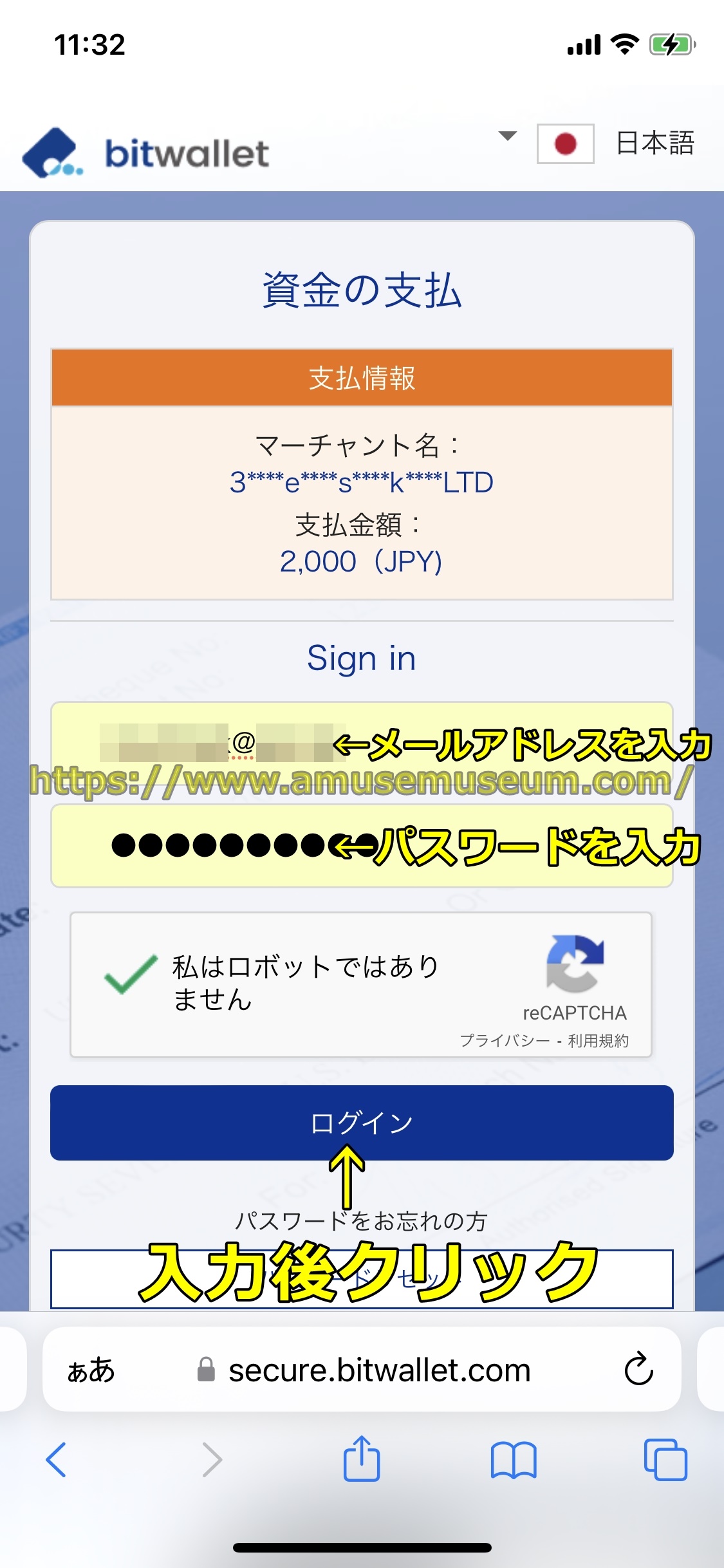Focus the password input field
The image size is (724, 1568).
coord(360,845)
